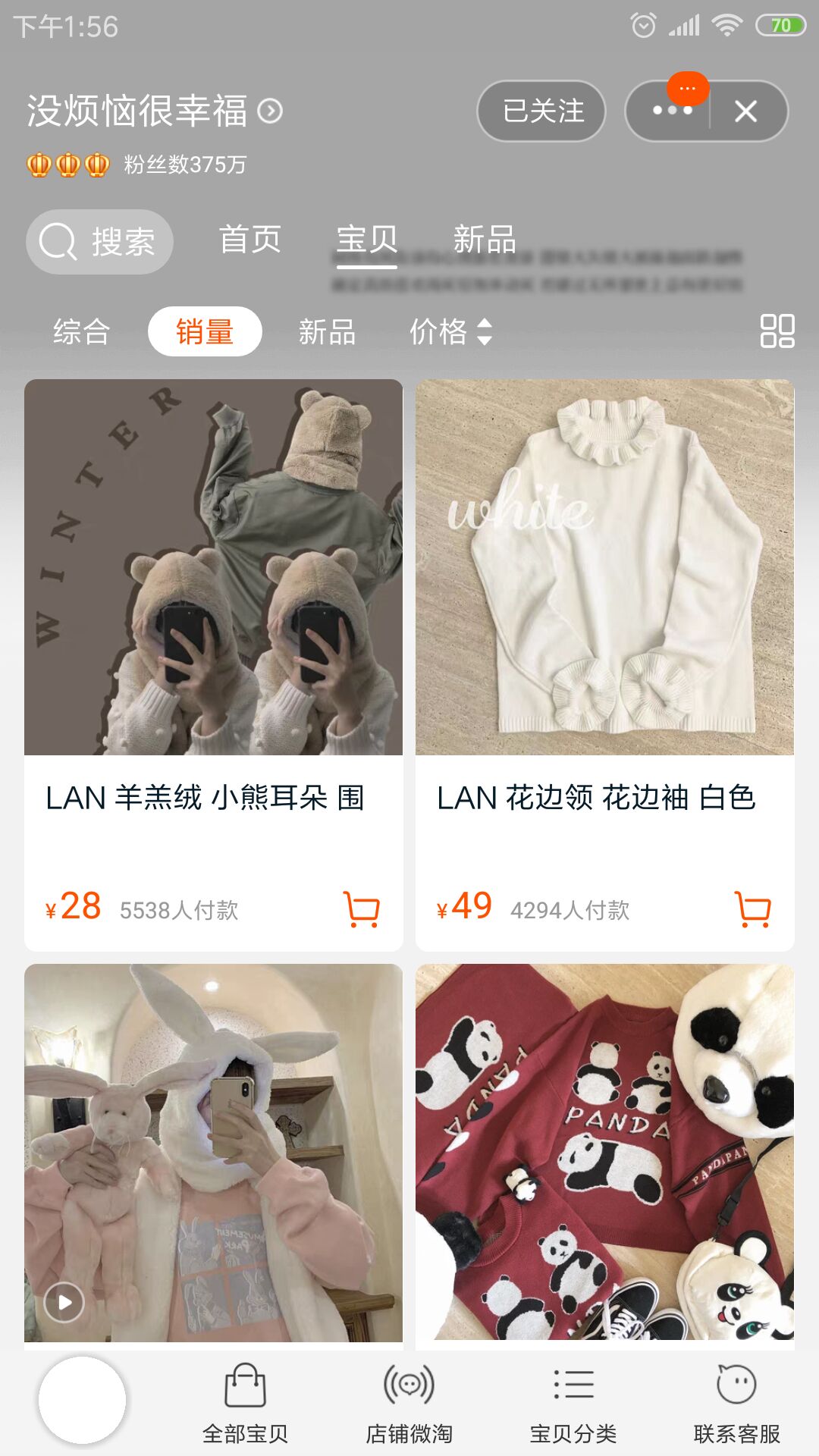Image resolution: width=819 pixels, height=1456 pixels.
Task: Open the red panda sweater product
Action: pyautogui.click(x=604, y=1153)
